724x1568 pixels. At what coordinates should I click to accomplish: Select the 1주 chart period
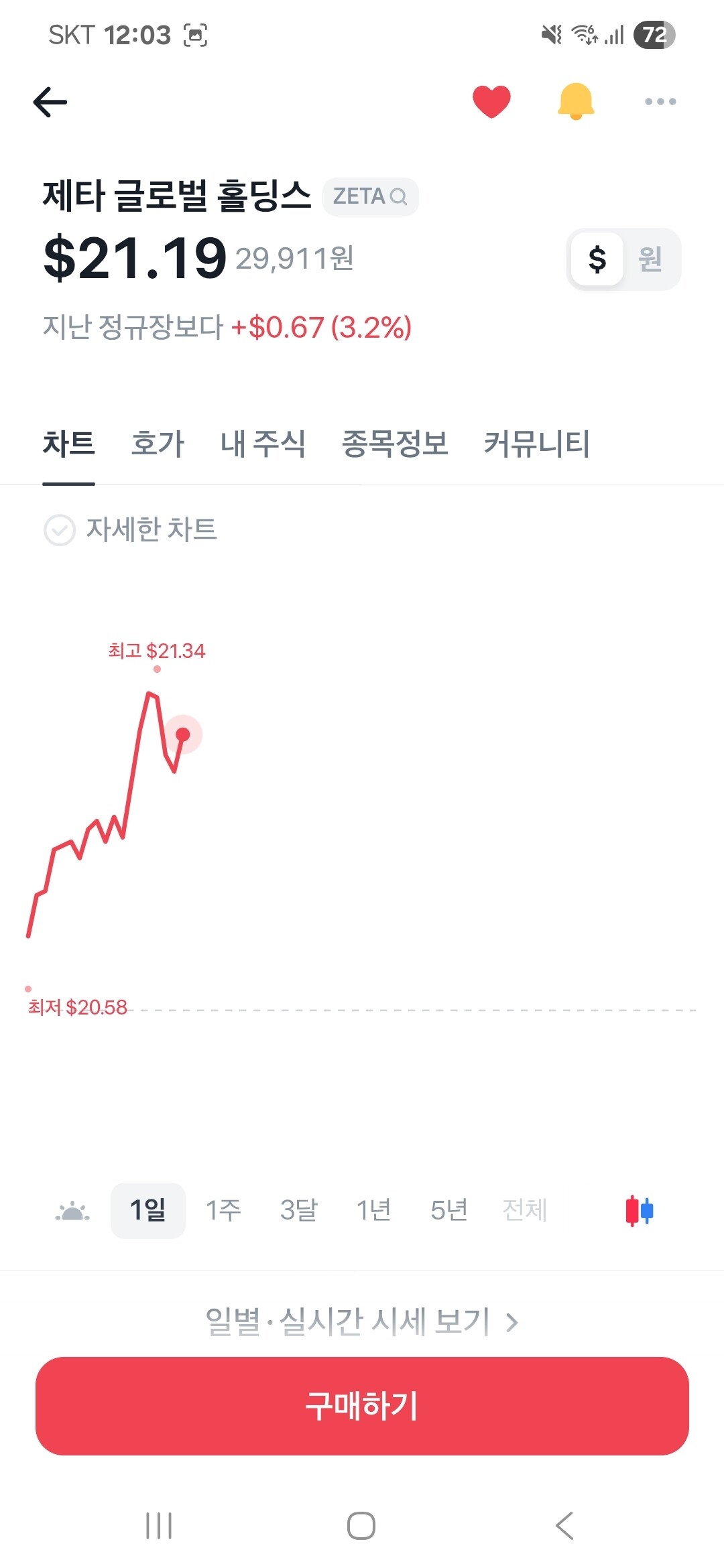[223, 1211]
